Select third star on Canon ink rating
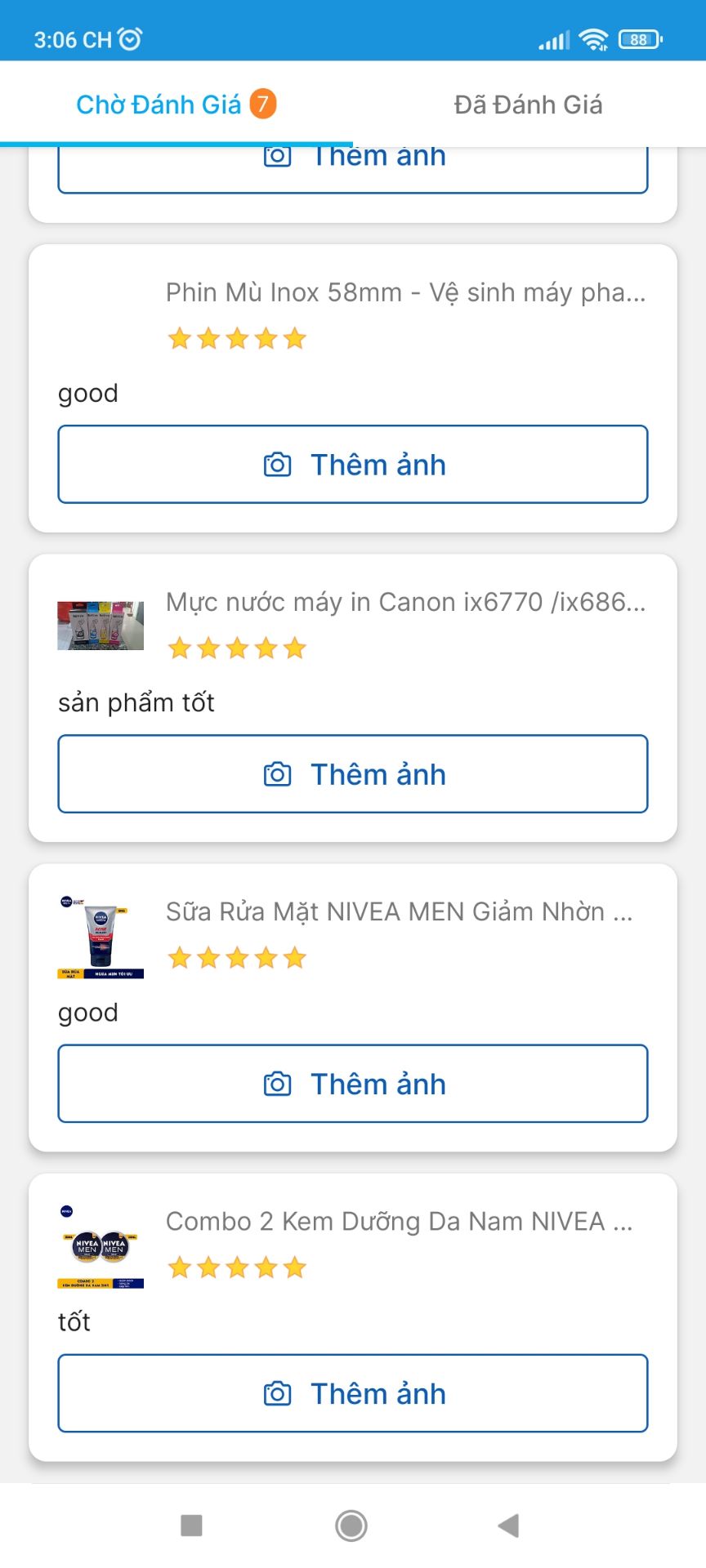Screen dimensions: 706x1568 [237, 648]
